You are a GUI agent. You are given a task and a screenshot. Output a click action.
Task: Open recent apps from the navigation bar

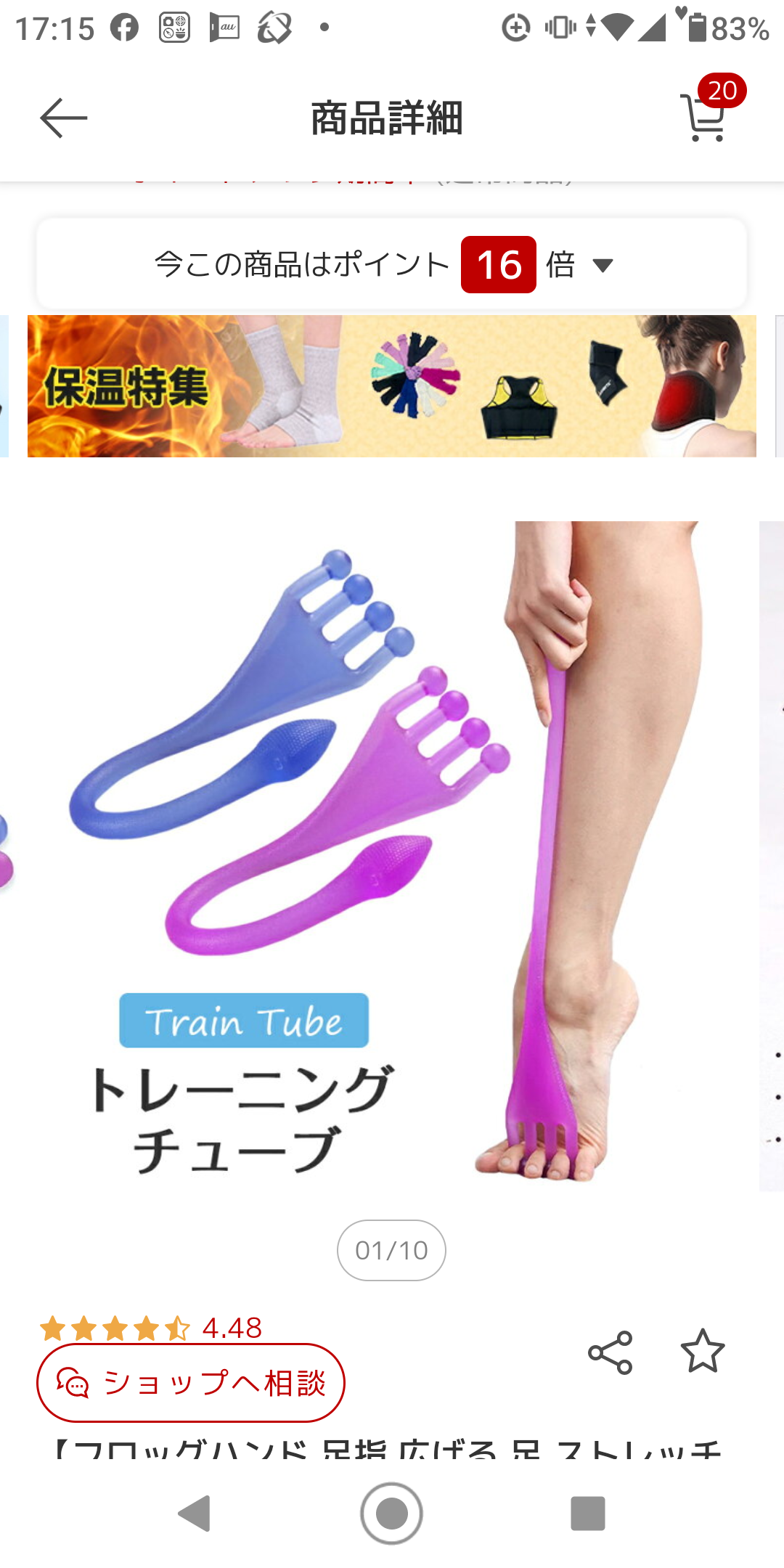tap(587, 1514)
